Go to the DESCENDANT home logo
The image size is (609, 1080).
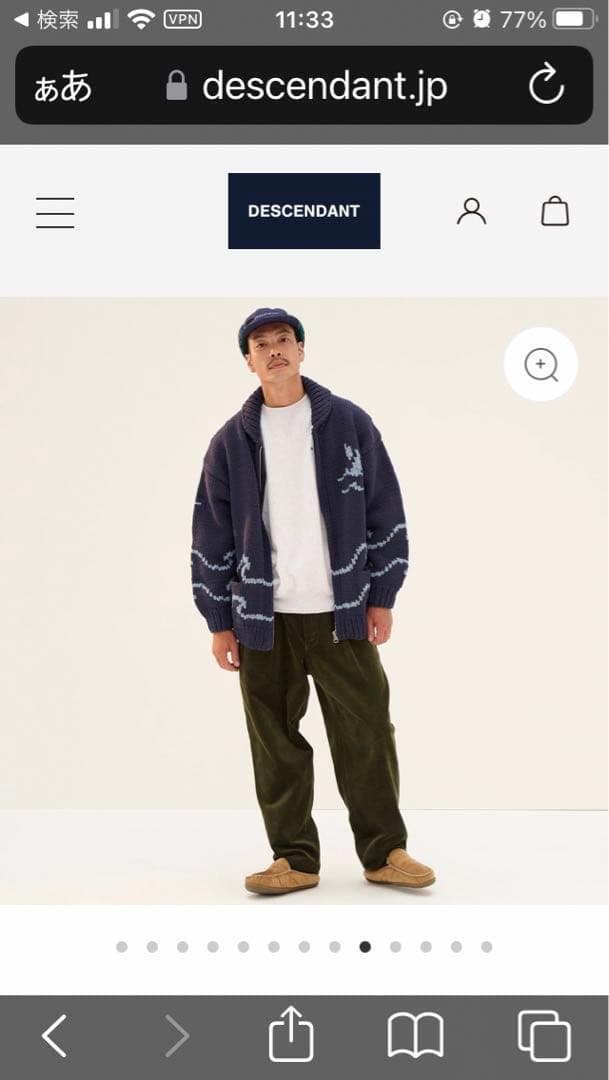pyautogui.click(x=304, y=211)
